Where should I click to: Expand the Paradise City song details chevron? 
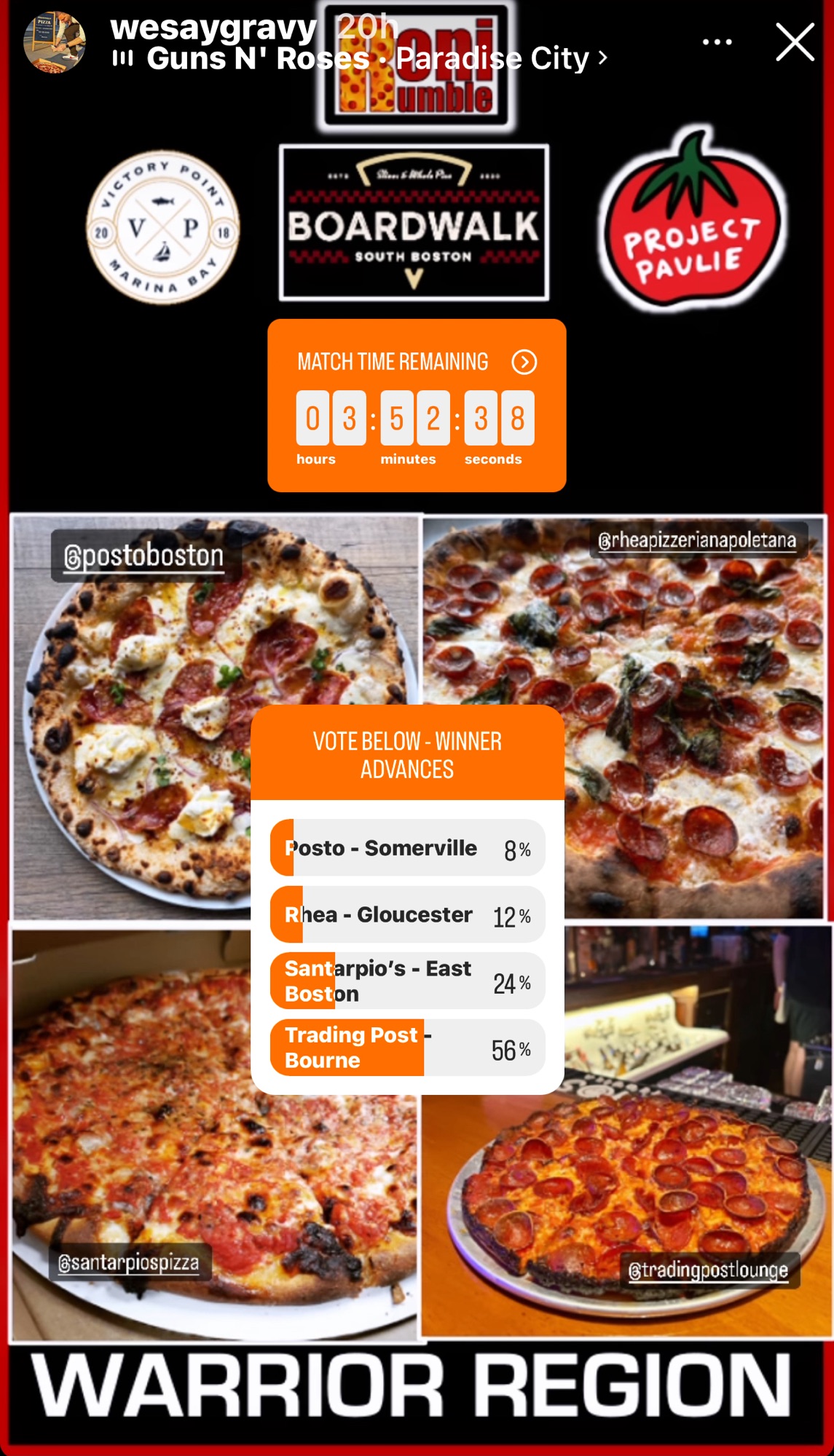[x=603, y=58]
